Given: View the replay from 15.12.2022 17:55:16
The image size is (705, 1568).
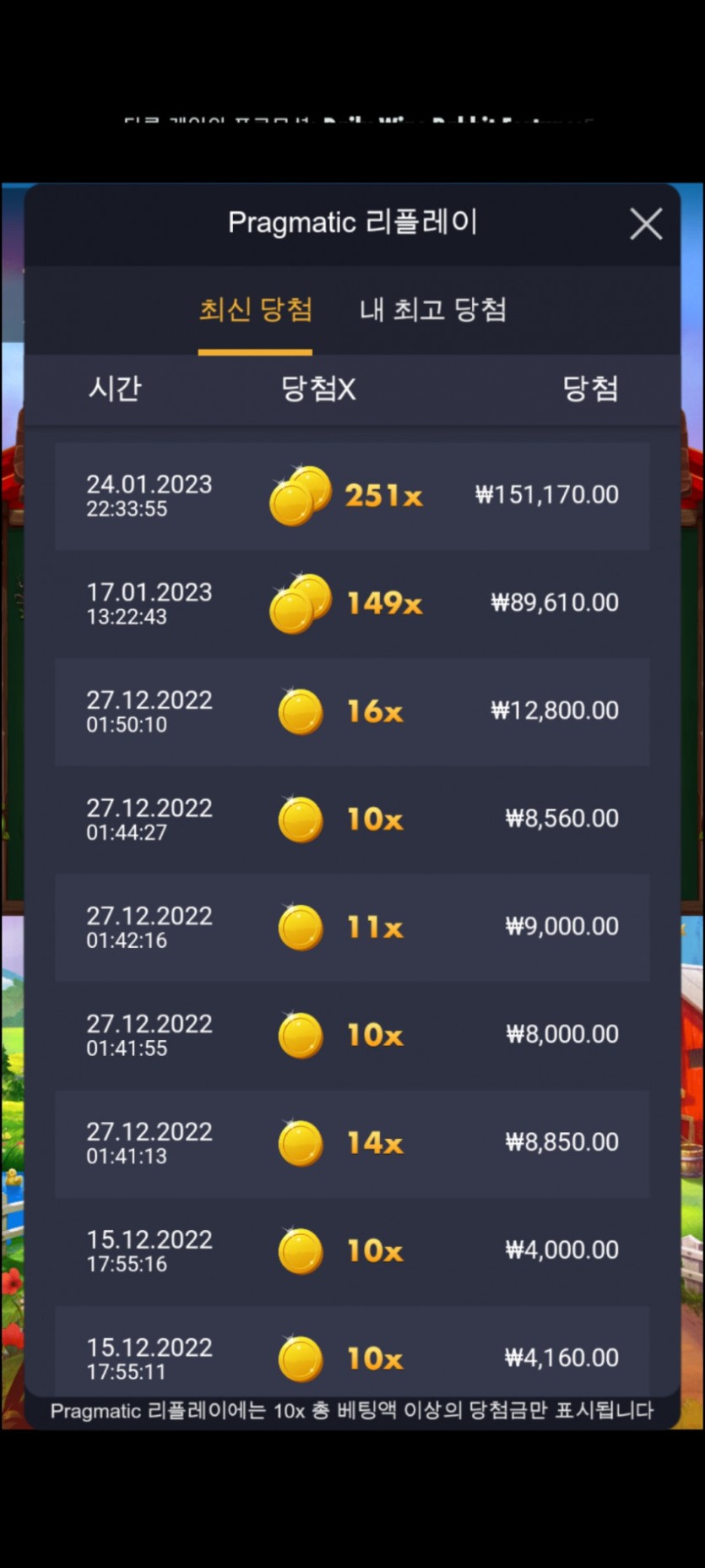Looking at the screenshot, I should point(352,1251).
